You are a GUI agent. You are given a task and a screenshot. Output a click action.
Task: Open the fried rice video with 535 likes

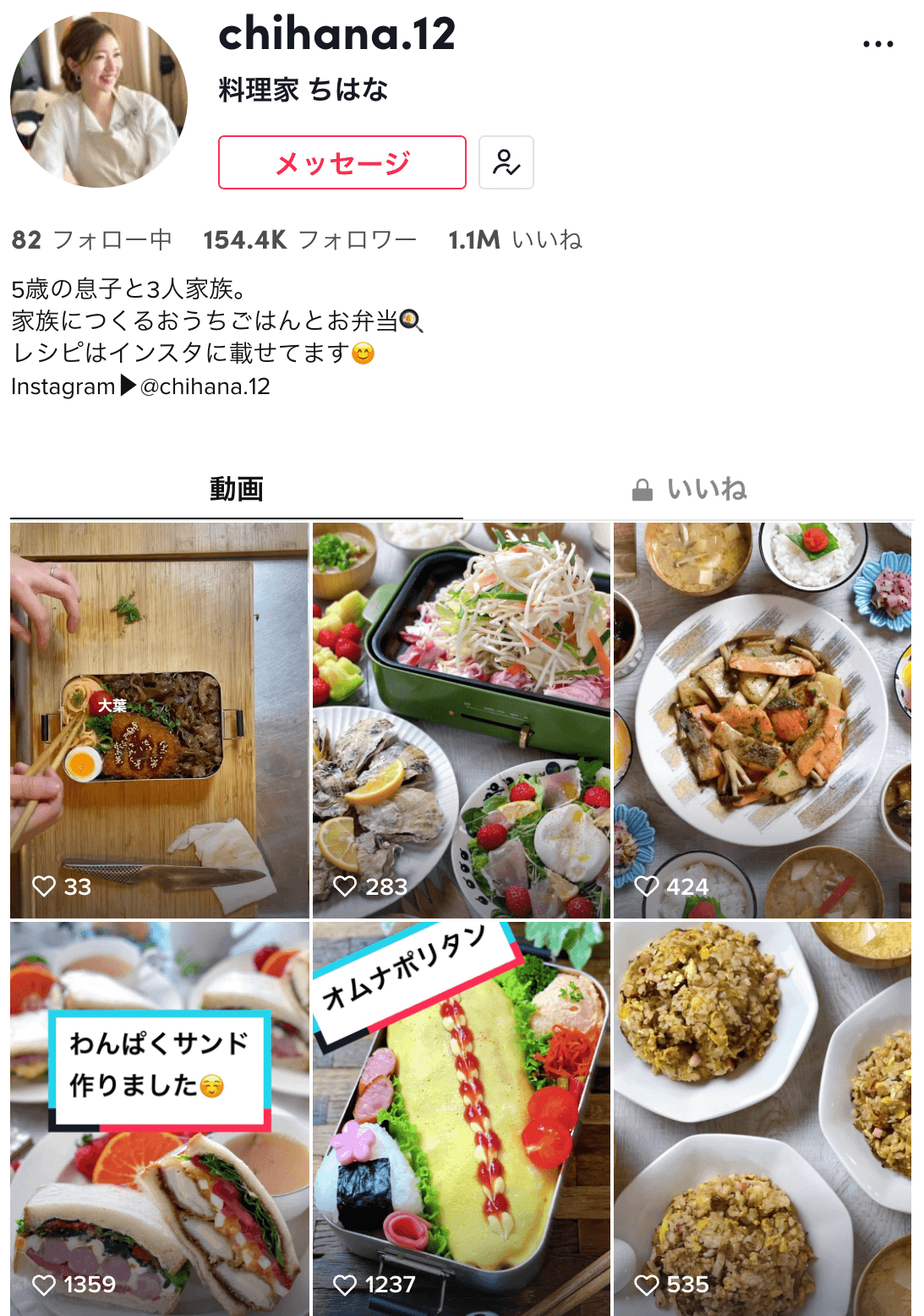coord(763,1118)
